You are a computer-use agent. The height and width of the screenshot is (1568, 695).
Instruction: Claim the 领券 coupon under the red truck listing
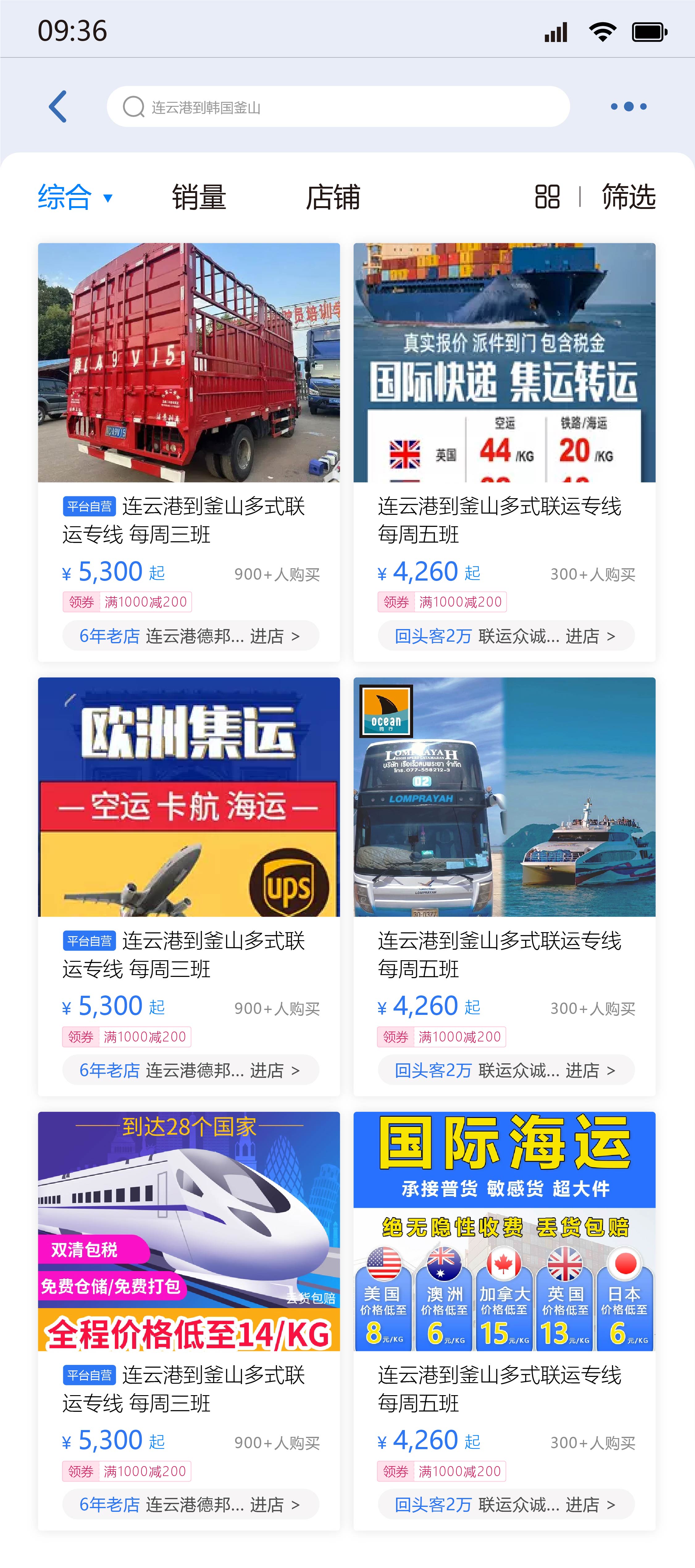[81, 602]
